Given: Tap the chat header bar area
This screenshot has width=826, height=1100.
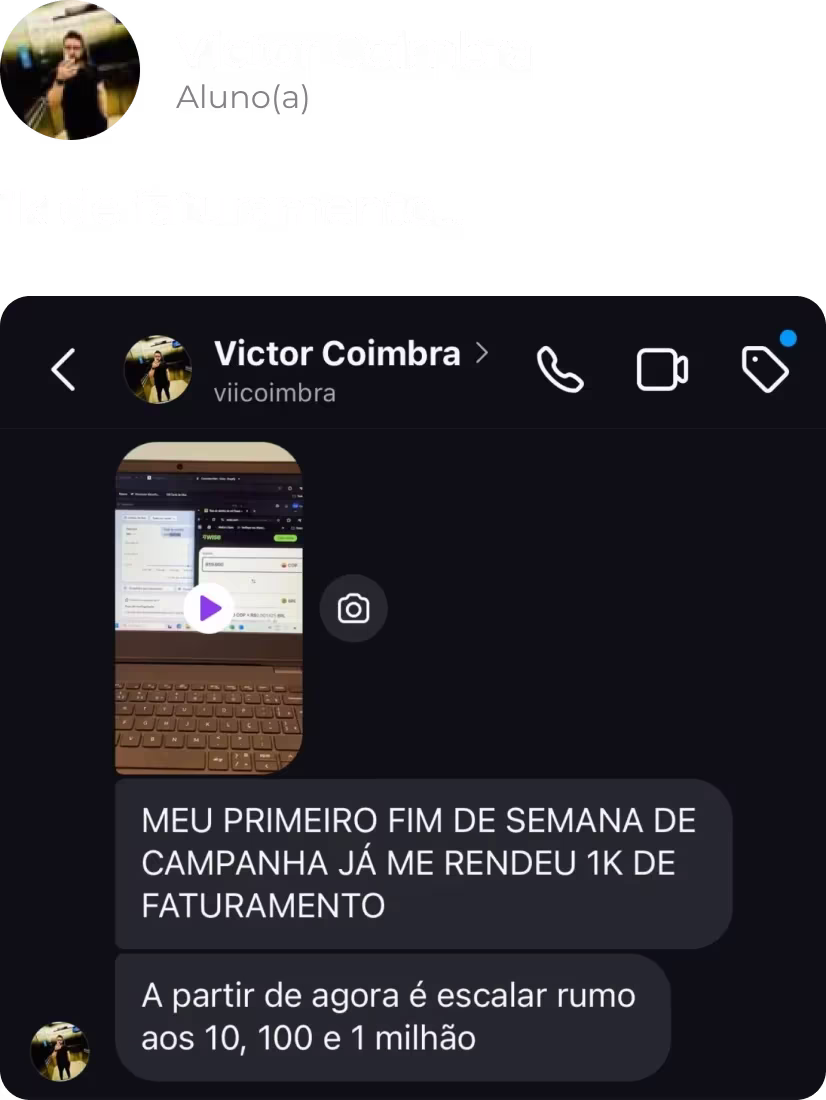Looking at the screenshot, I should pyautogui.click(x=413, y=369).
